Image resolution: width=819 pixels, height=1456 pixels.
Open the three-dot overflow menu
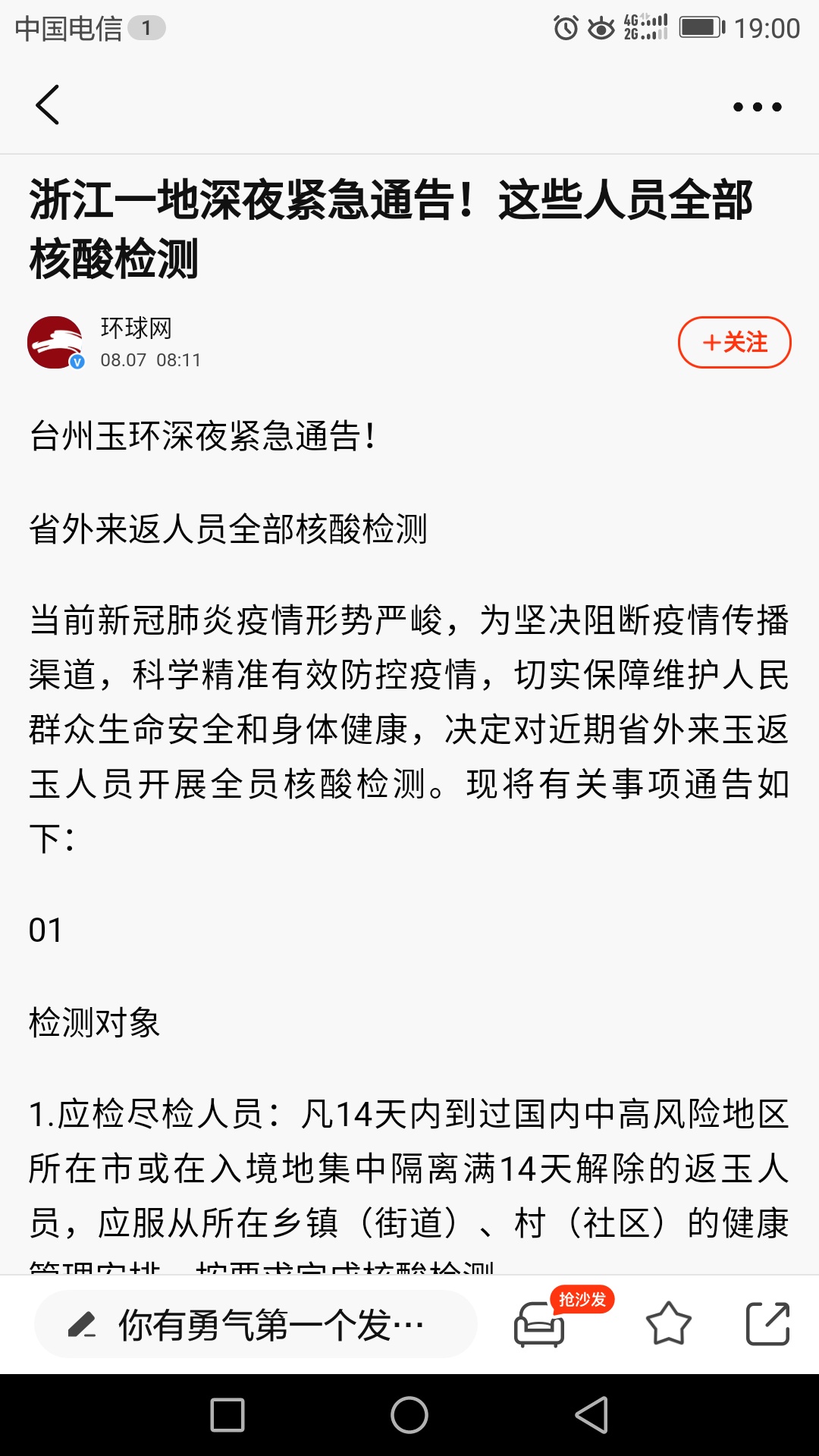757,107
